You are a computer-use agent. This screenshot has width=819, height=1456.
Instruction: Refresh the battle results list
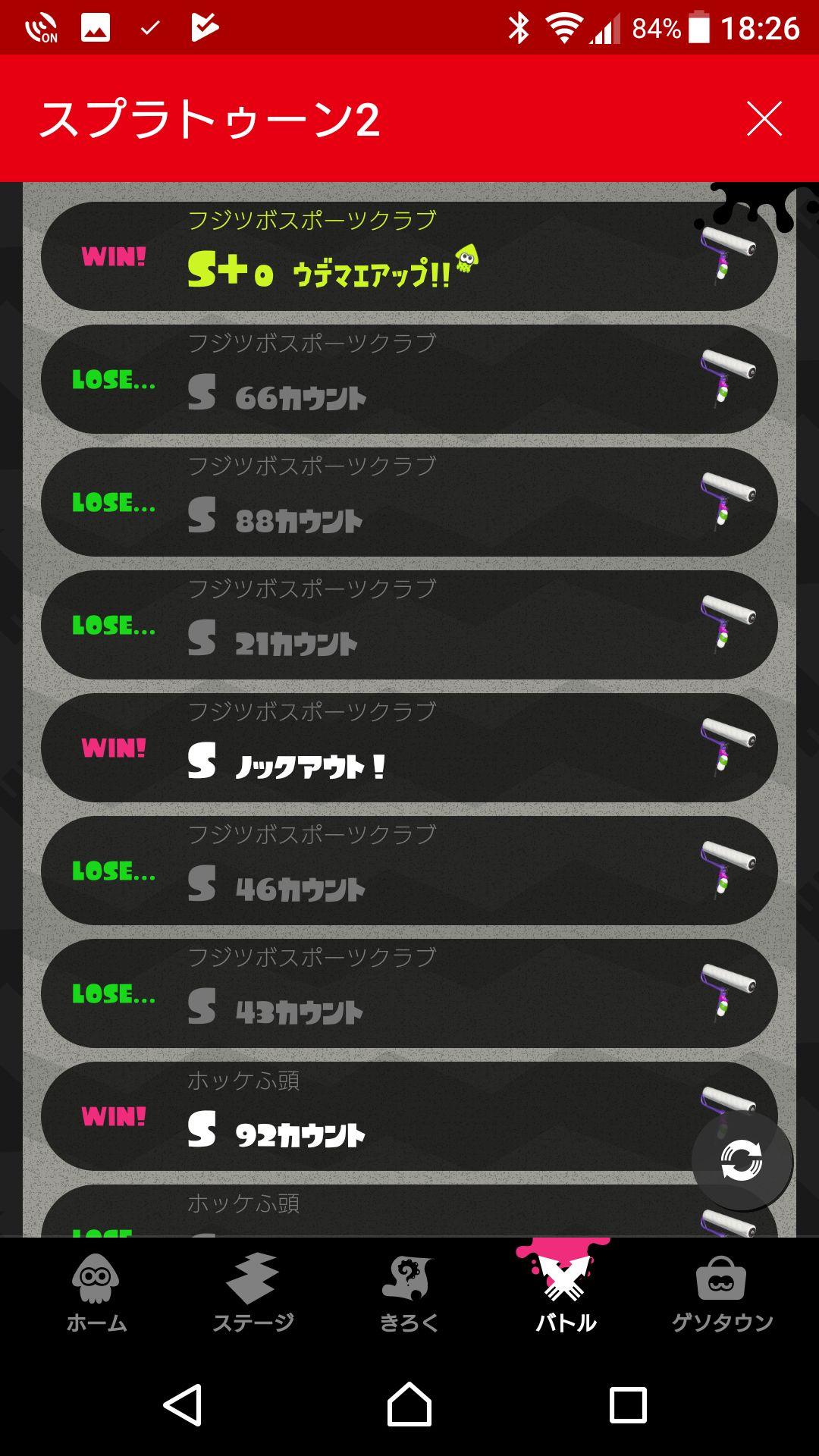pyautogui.click(x=741, y=1160)
